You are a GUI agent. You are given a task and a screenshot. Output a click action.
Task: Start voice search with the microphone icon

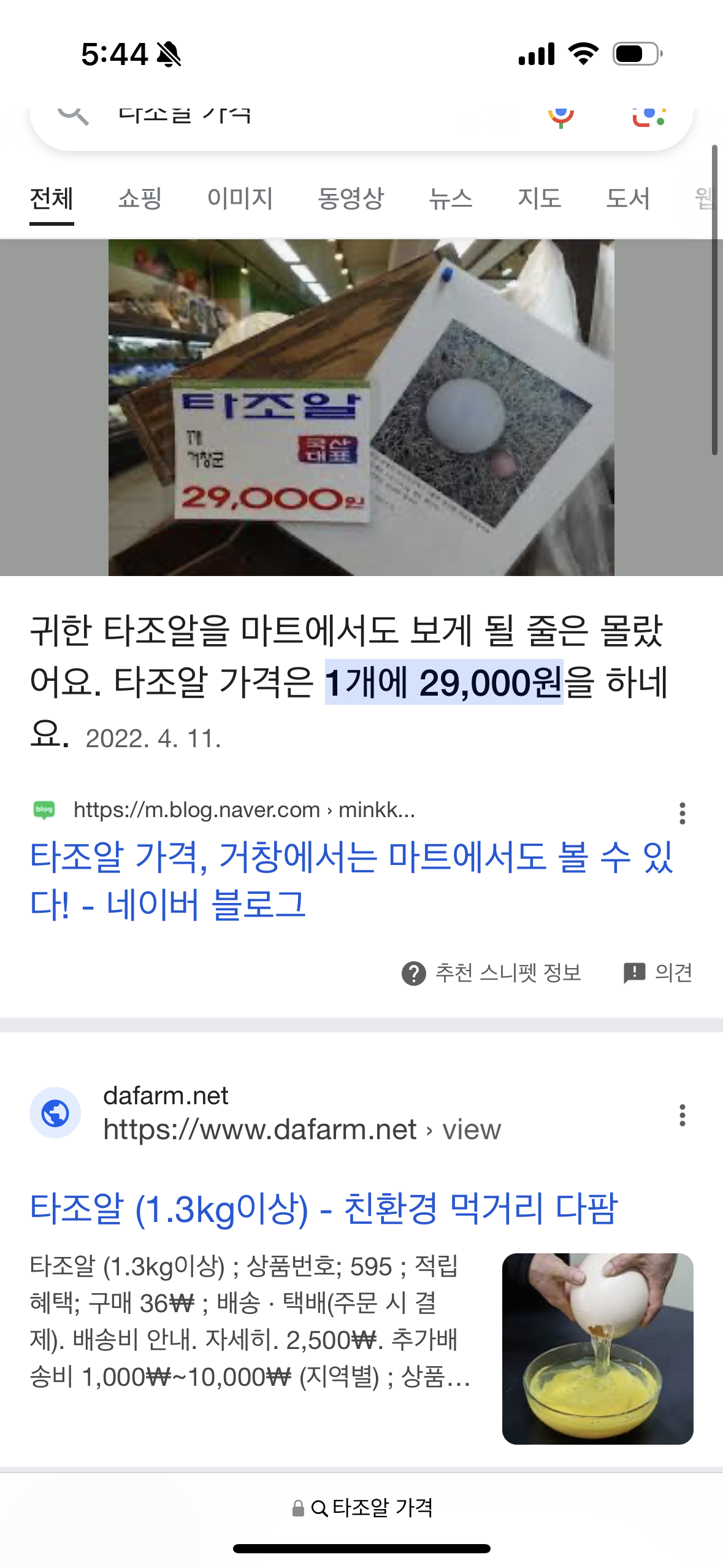tap(560, 115)
